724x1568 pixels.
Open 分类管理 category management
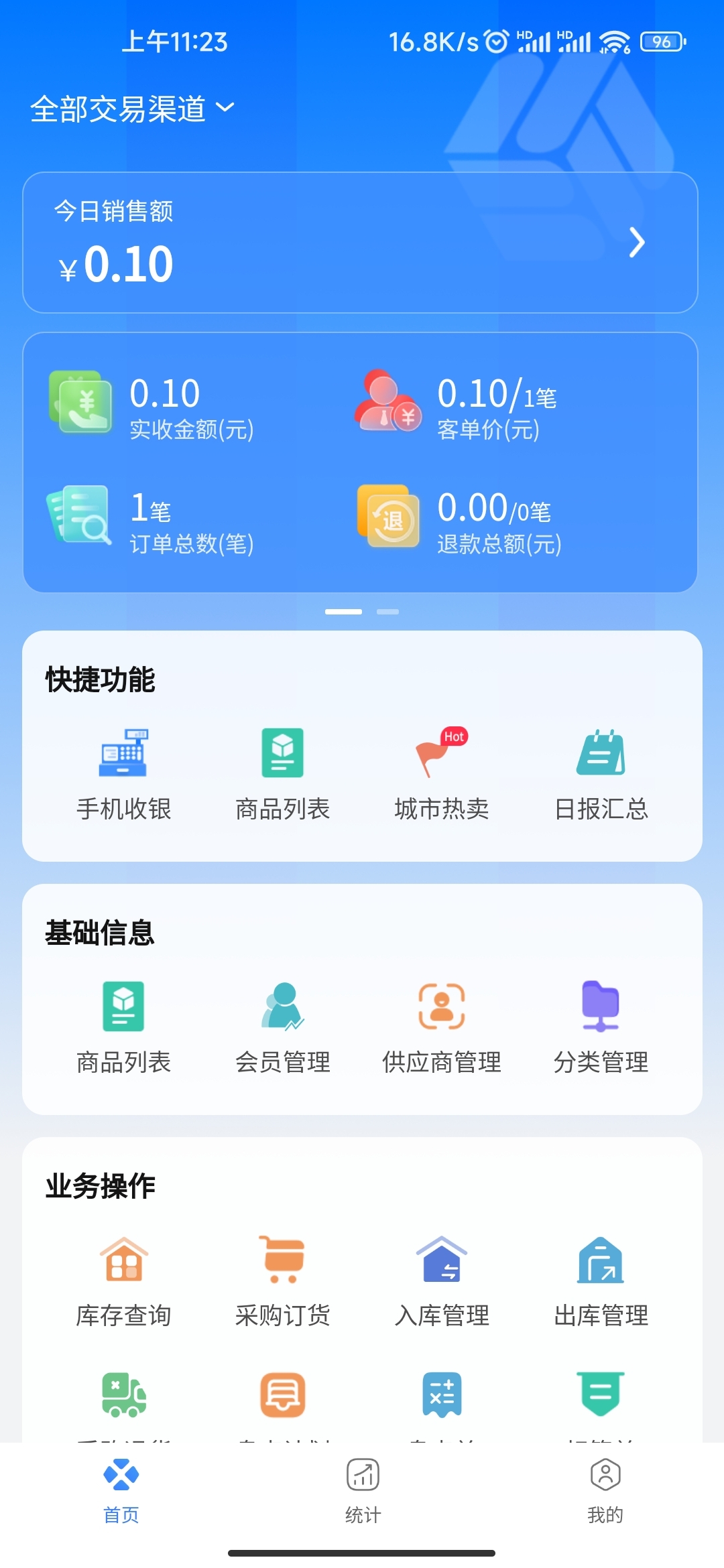601,1027
